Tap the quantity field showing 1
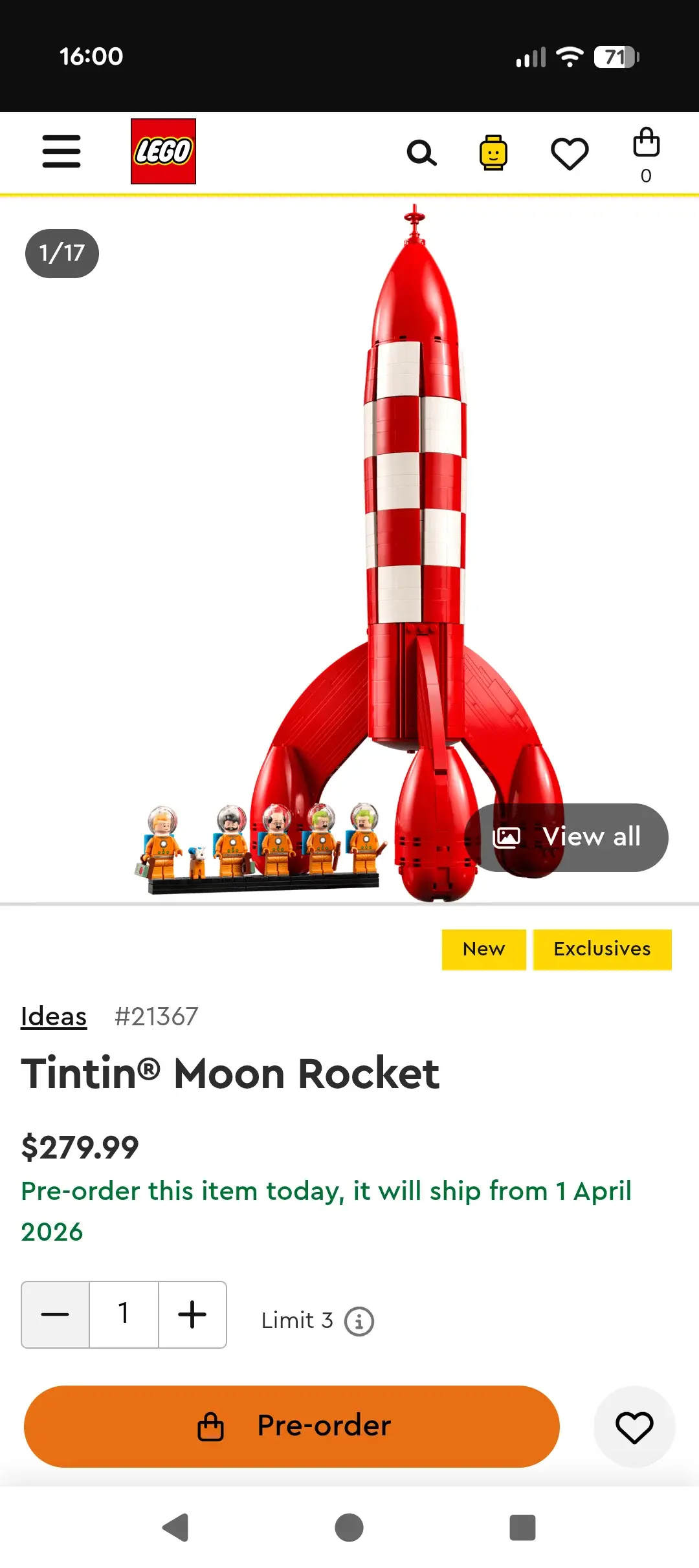The height and width of the screenshot is (1568, 699). [x=124, y=1314]
